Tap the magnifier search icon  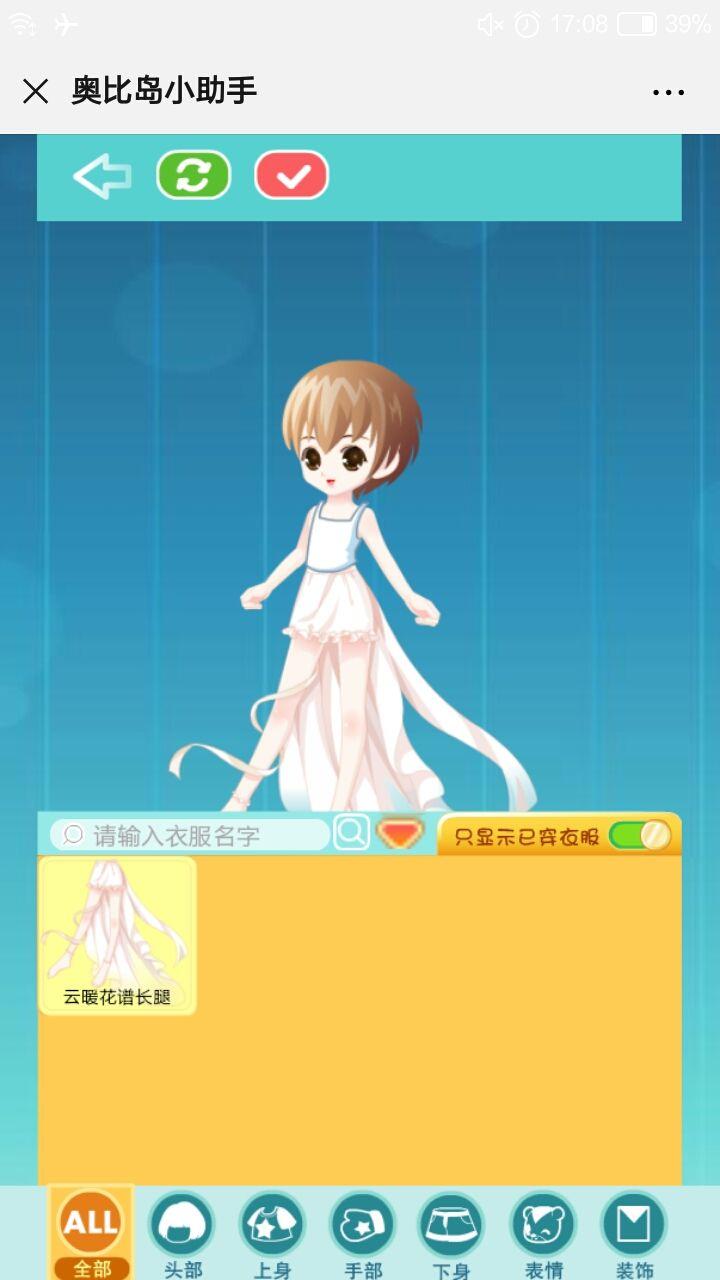click(x=351, y=832)
